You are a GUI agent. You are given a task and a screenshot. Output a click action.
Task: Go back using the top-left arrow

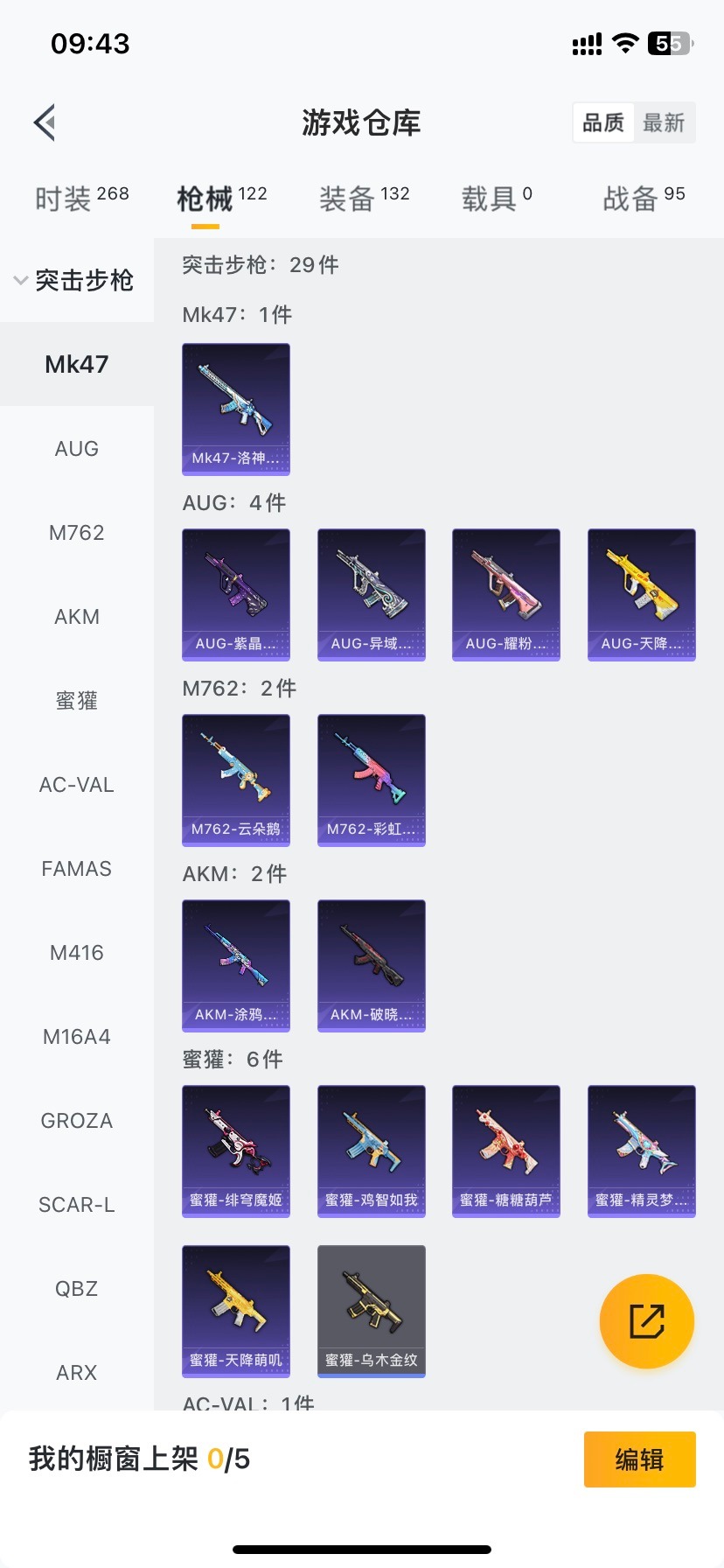[x=45, y=122]
